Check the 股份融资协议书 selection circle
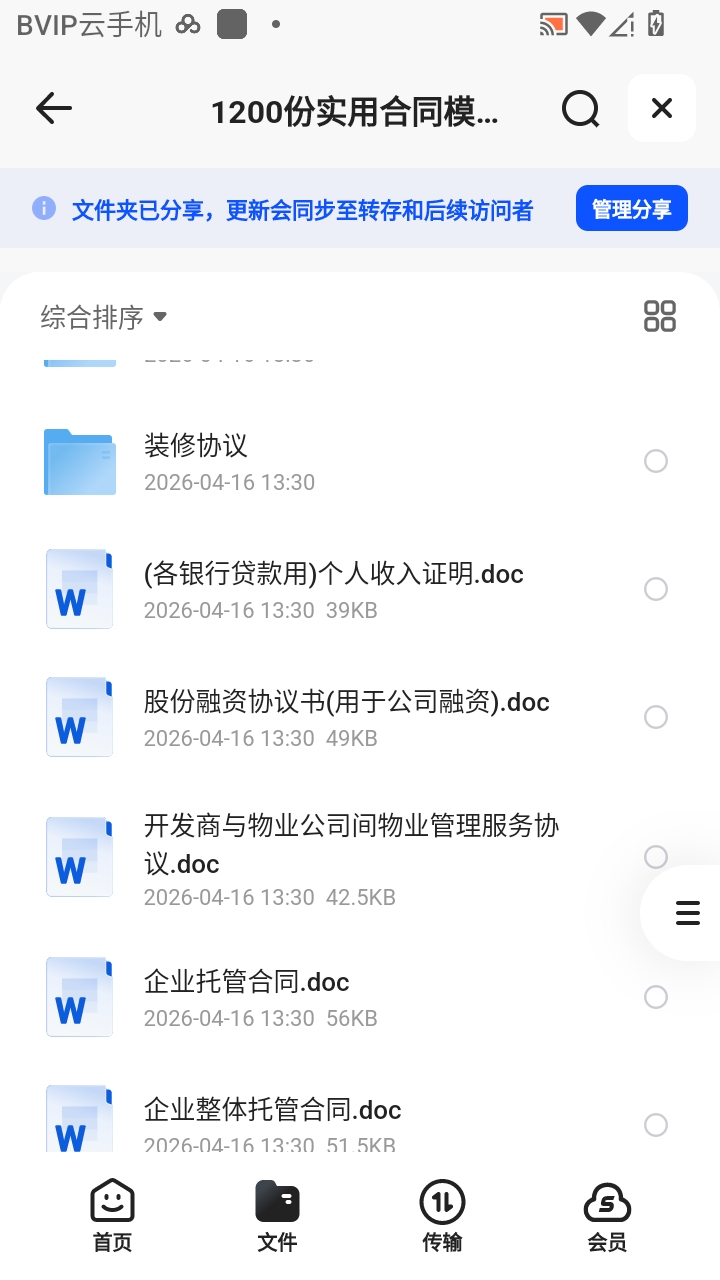 (x=656, y=717)
